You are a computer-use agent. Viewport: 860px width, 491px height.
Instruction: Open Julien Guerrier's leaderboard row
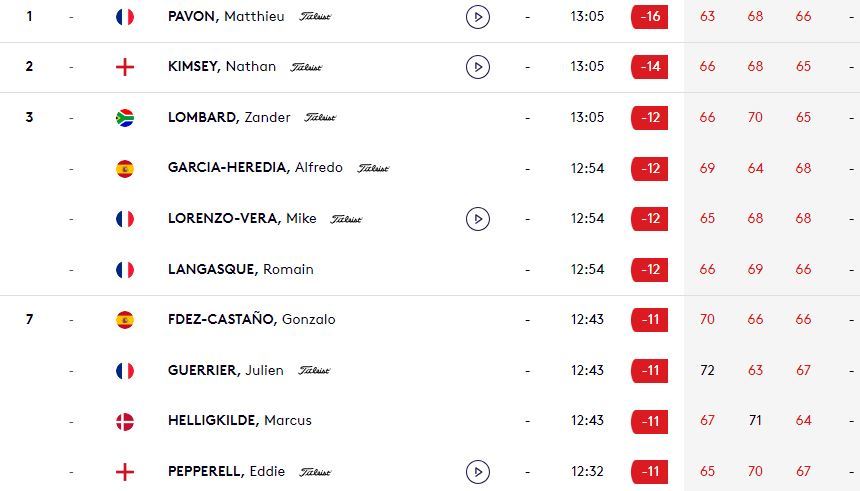pyautogui.click(x=226, y=370)
